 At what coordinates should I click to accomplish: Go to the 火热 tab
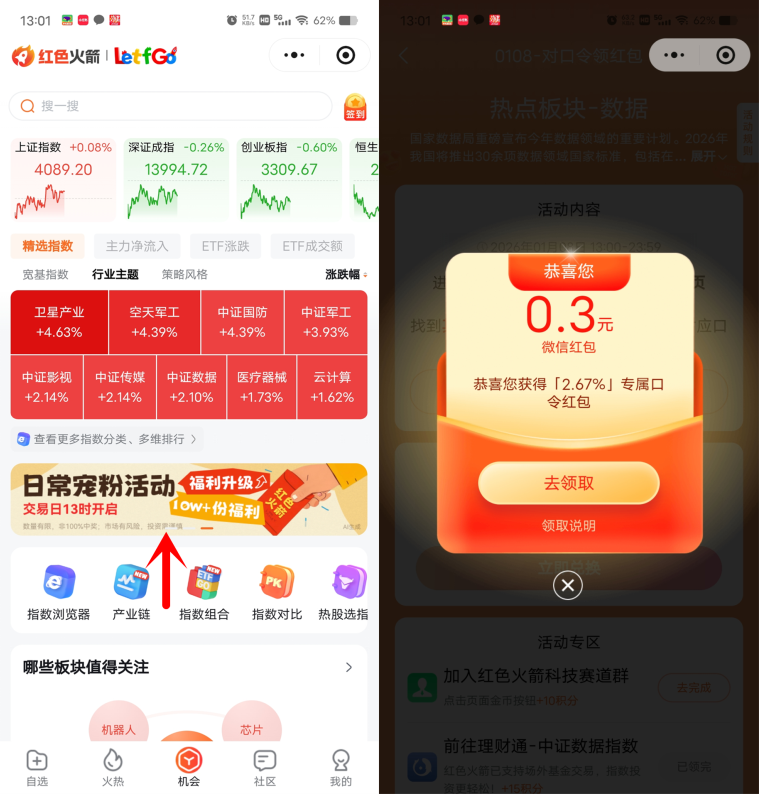pyautogui.click(x=113, y=768)
